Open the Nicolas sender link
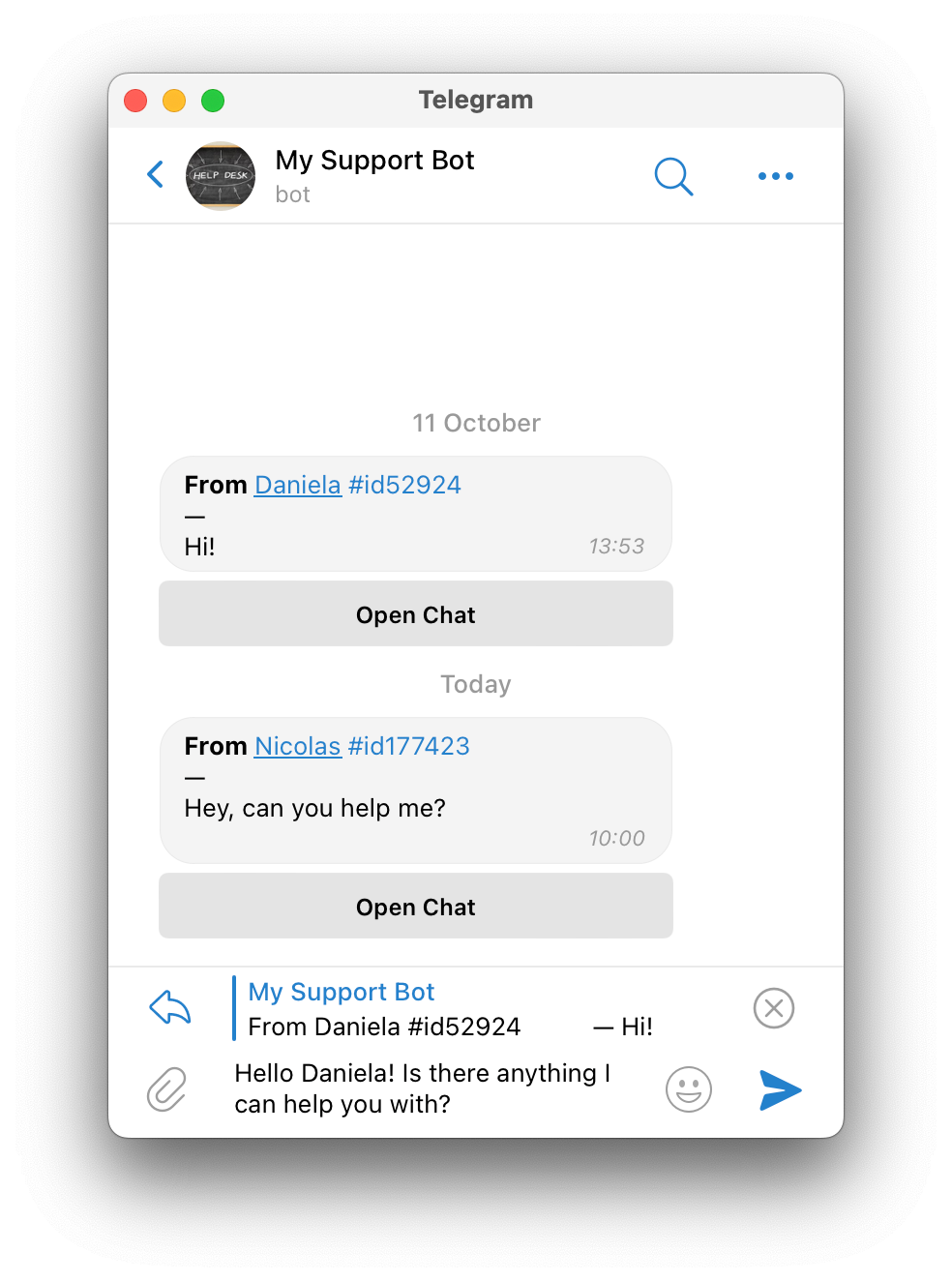 298,746
